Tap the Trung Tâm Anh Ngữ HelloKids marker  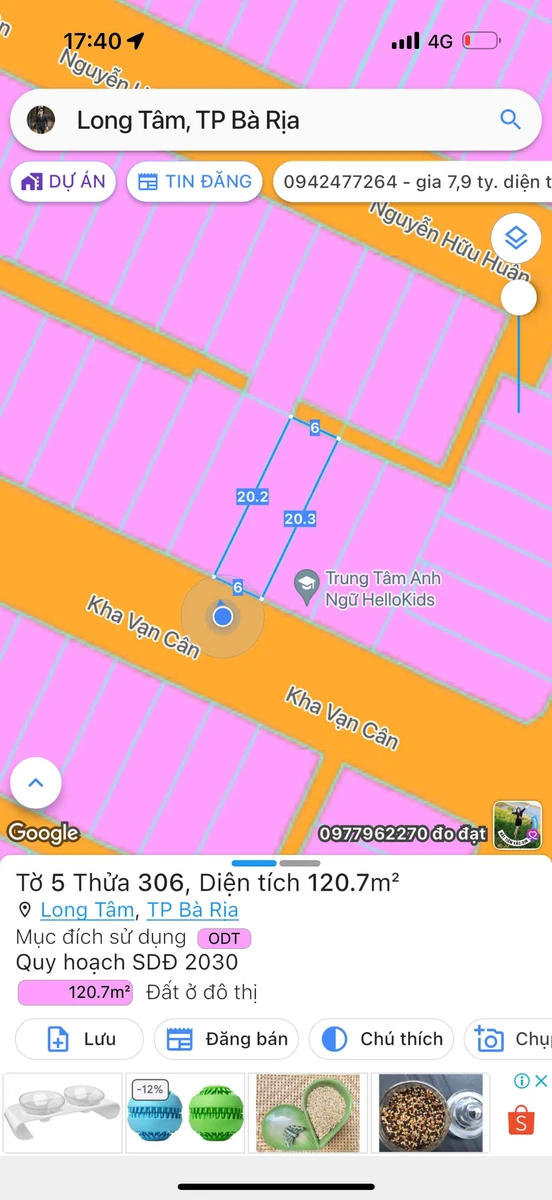click(306, 586)
